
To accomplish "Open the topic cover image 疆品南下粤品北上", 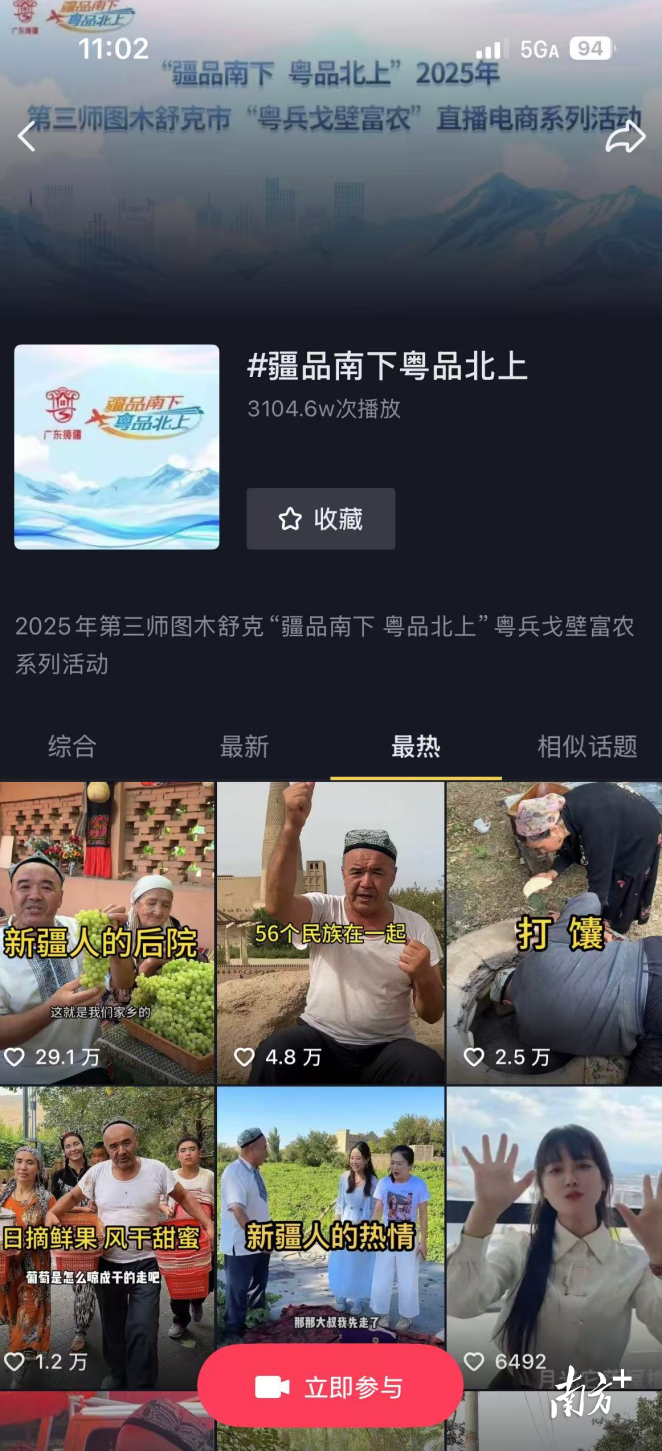I will [117, 447].
